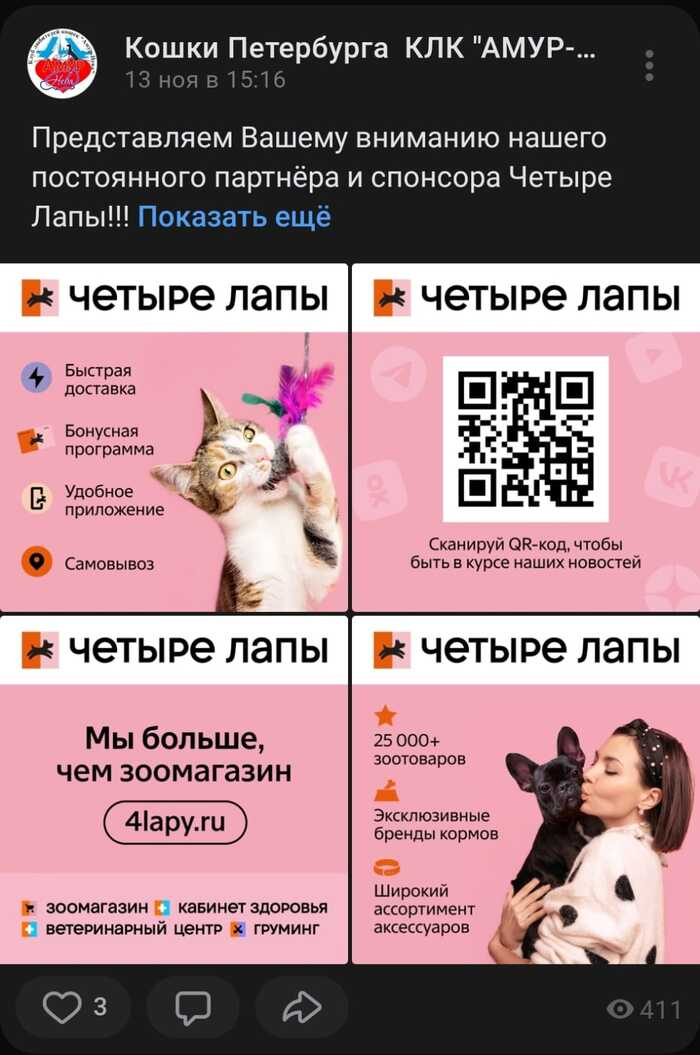Open the image with 4lapy.ru text
Image resolution: width=700 pixels, height=1055 pixels.
[174, 790]
